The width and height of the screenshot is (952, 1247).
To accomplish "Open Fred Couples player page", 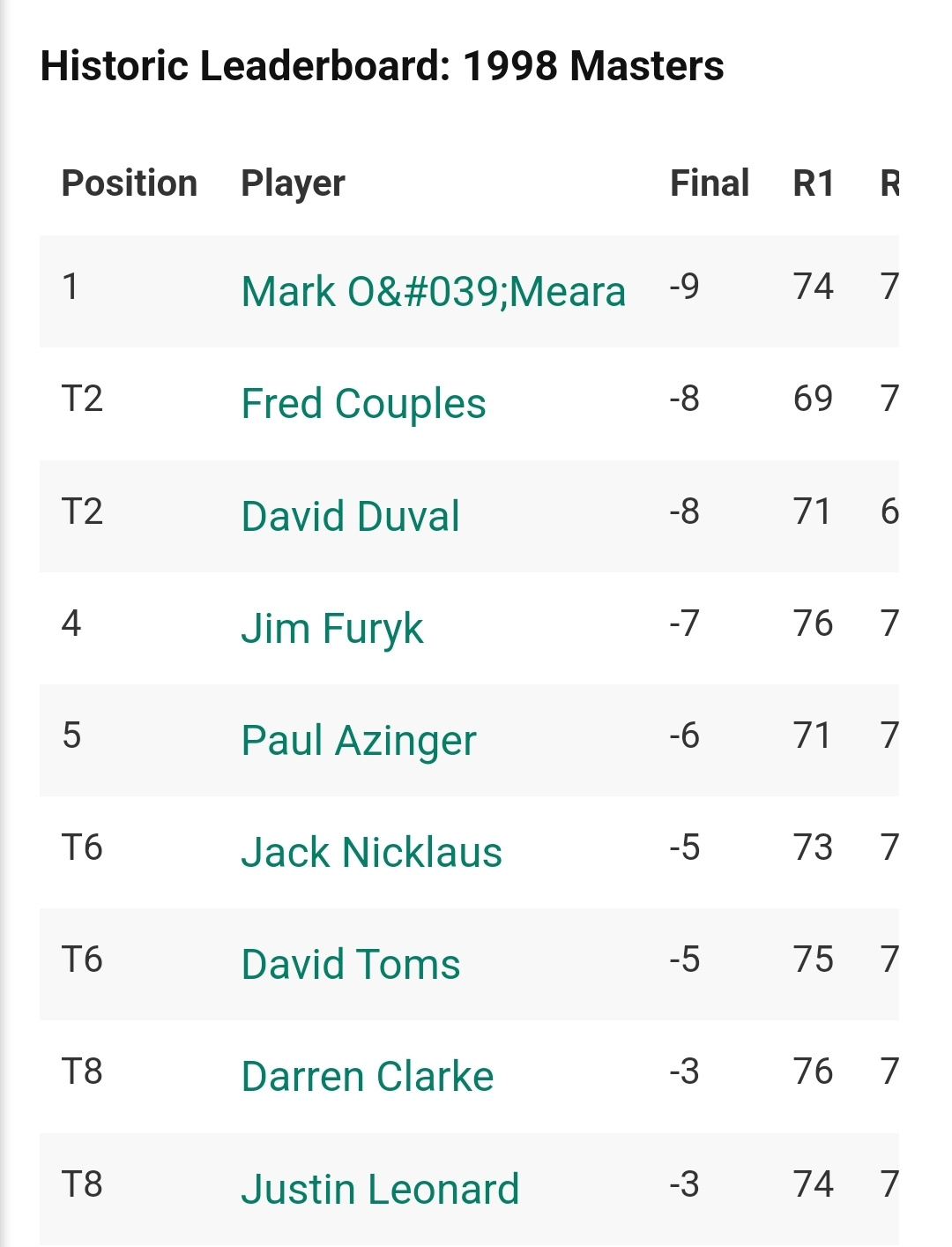I will point(363,404).
